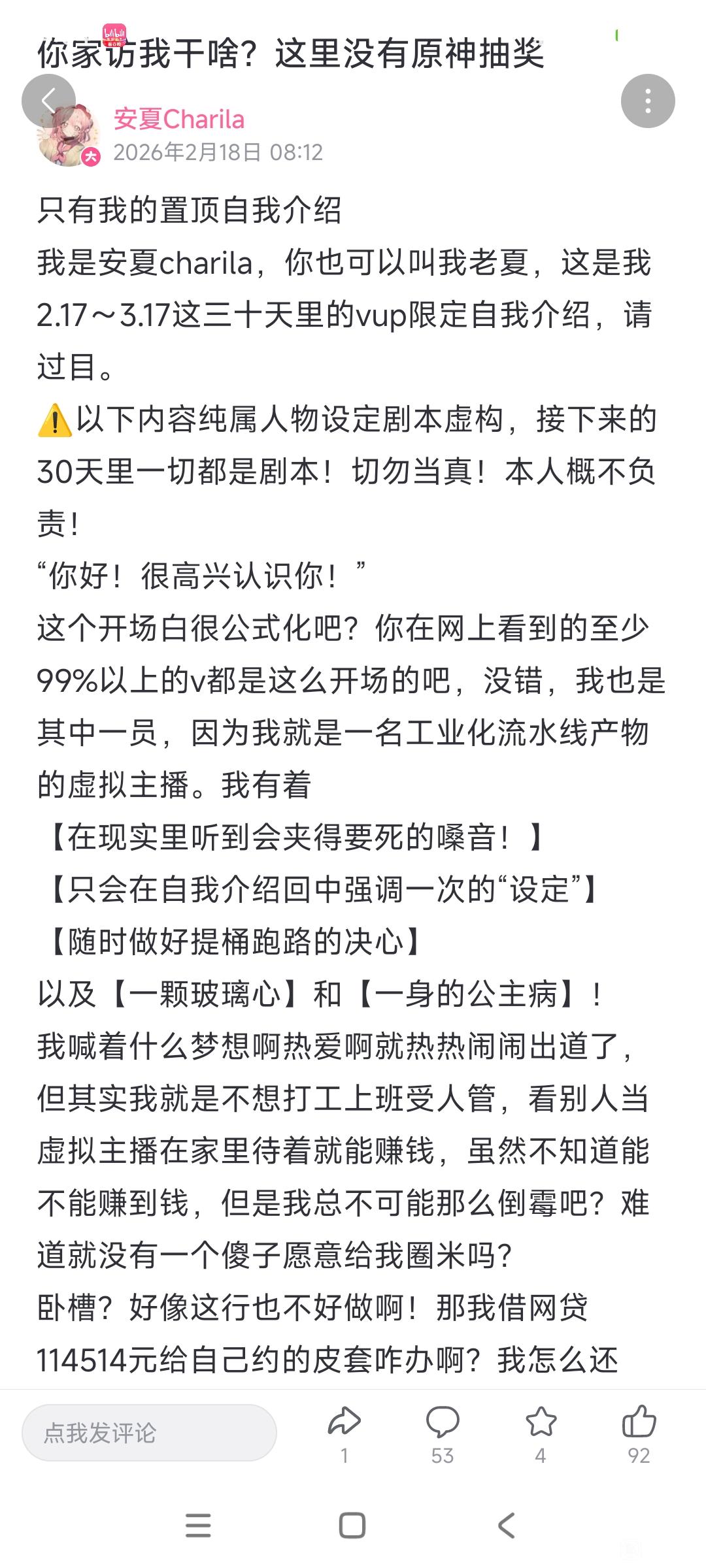The height and width of the screenshot is (1568, 706).
Task: Open the three-dot overflow menu
Action: click(647, 101)
